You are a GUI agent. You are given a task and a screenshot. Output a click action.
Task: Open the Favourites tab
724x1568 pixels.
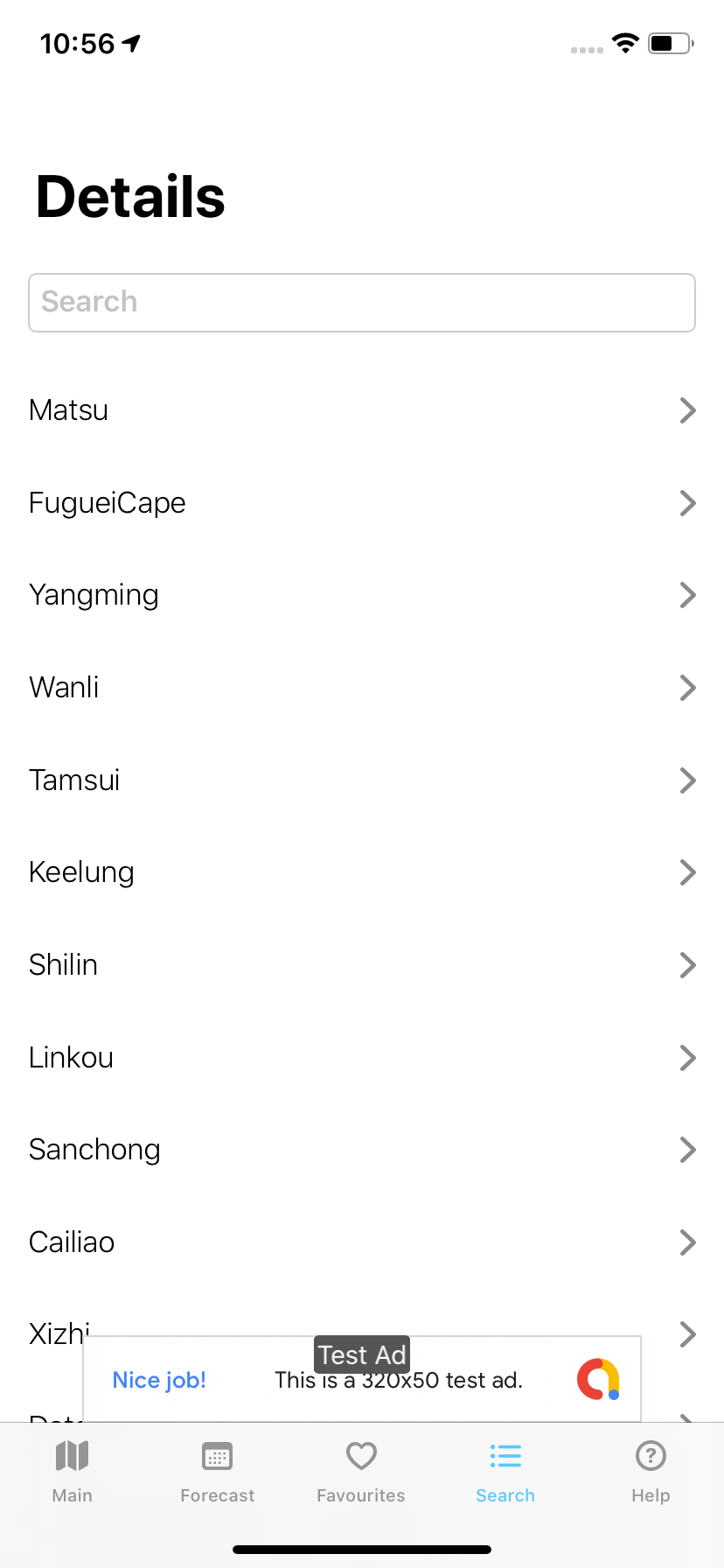click(x=361, y=1472)
